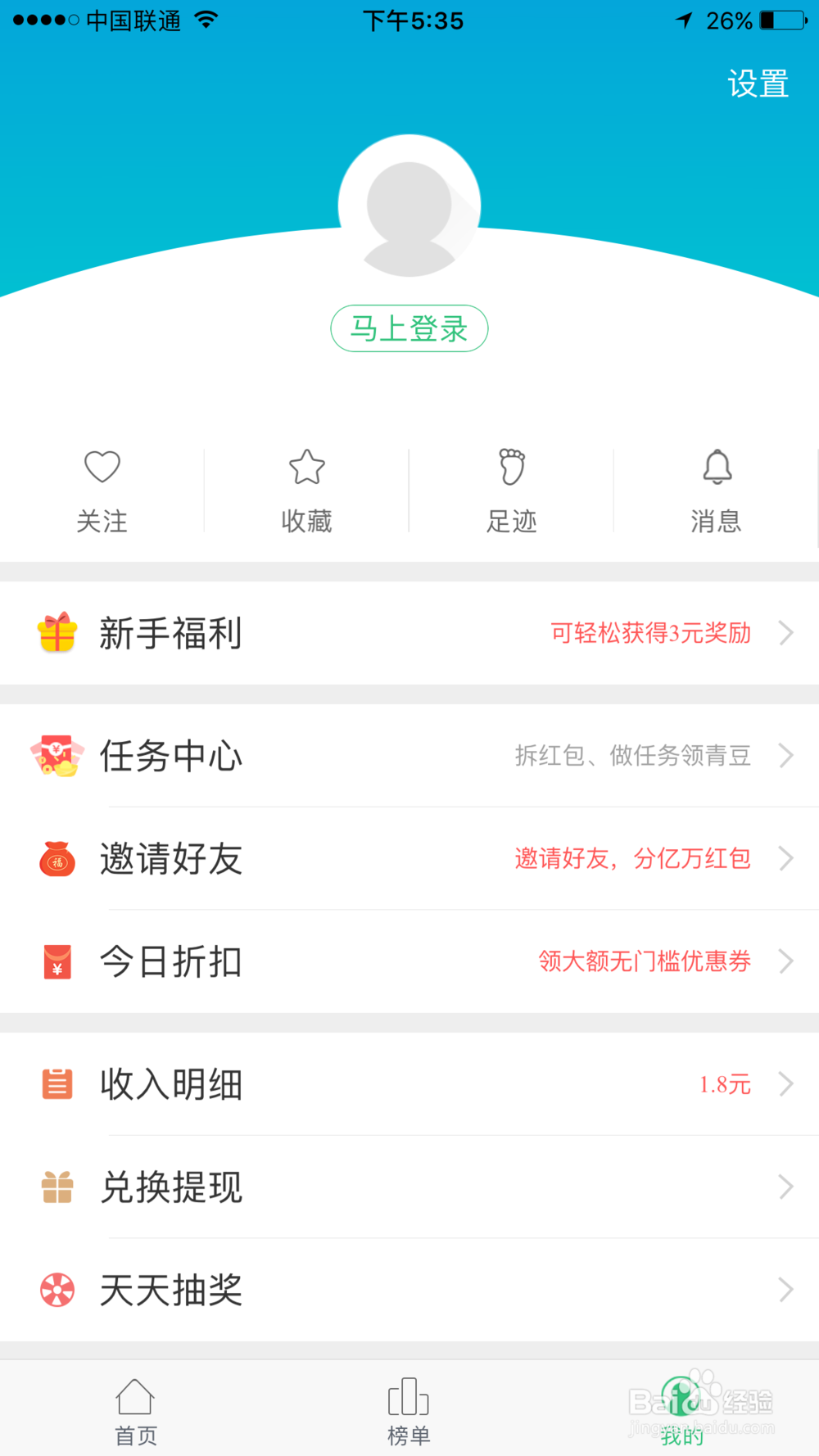819x1456 pixels.
Task: Open 设置 in the top corner
Action: click(x=758, y=84)
